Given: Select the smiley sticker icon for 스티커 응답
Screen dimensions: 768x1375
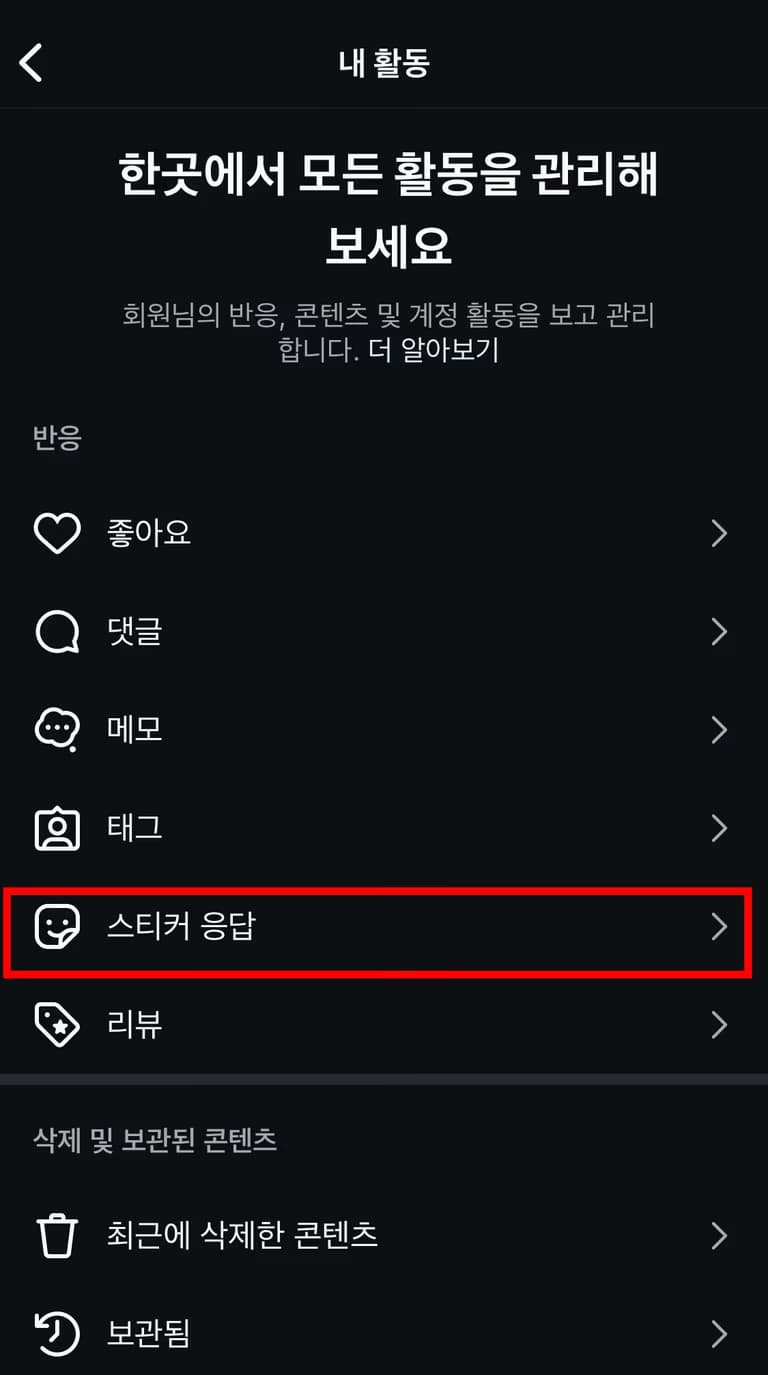Looking at the screenshot, I should [x=57, y=927].
